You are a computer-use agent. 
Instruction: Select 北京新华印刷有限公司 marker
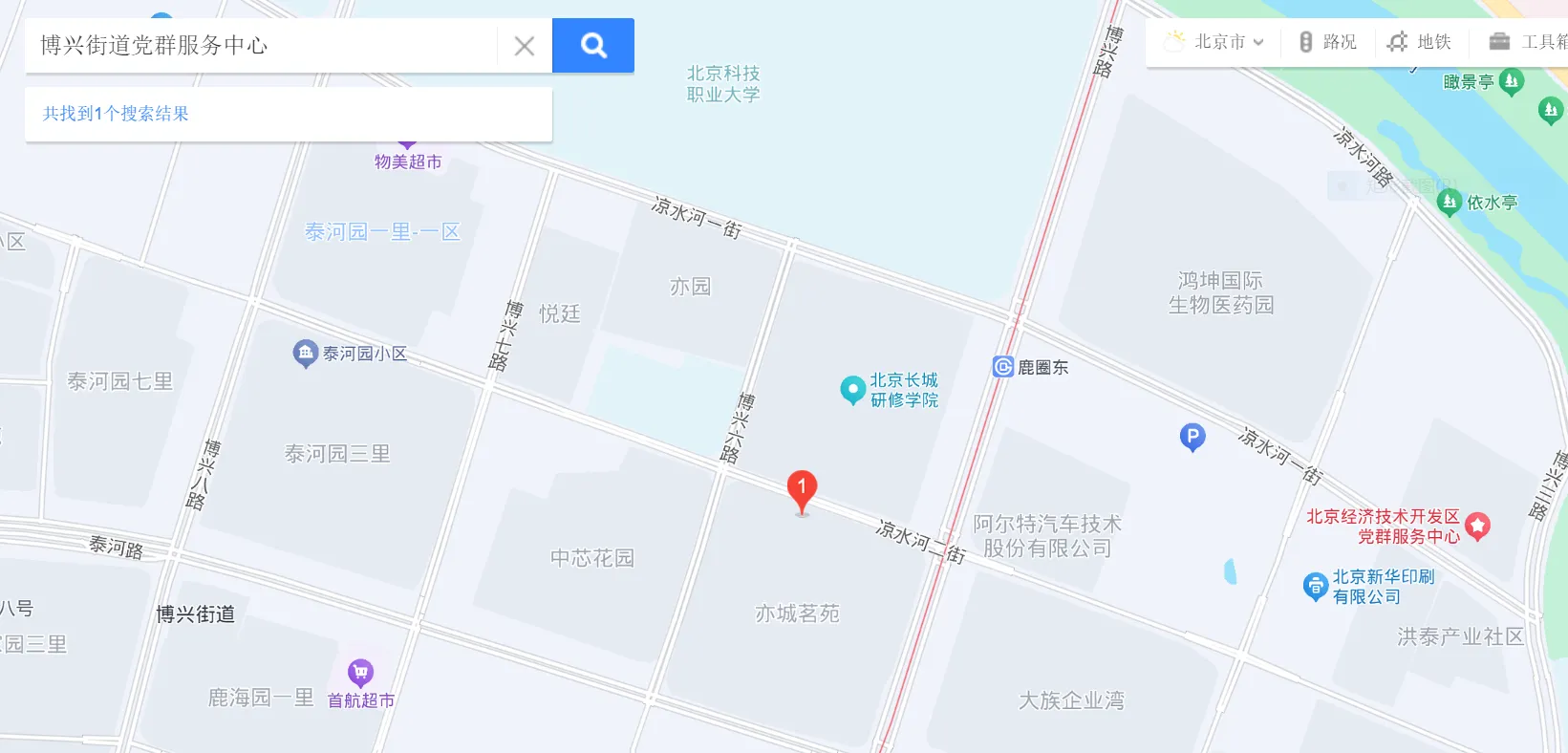coord(1316,586)
